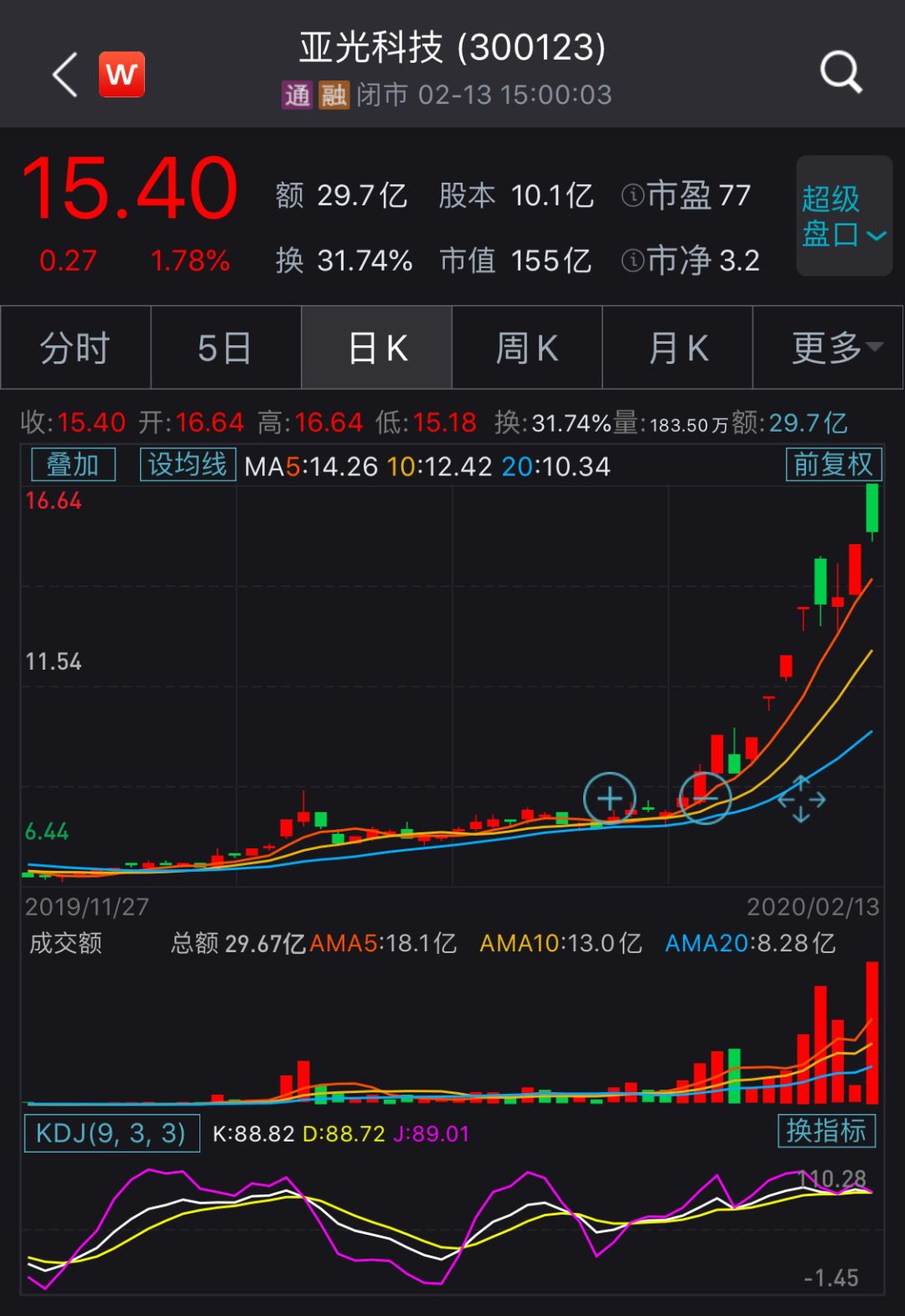
Task: Open the red W home icon
Action: coord(122,75)
